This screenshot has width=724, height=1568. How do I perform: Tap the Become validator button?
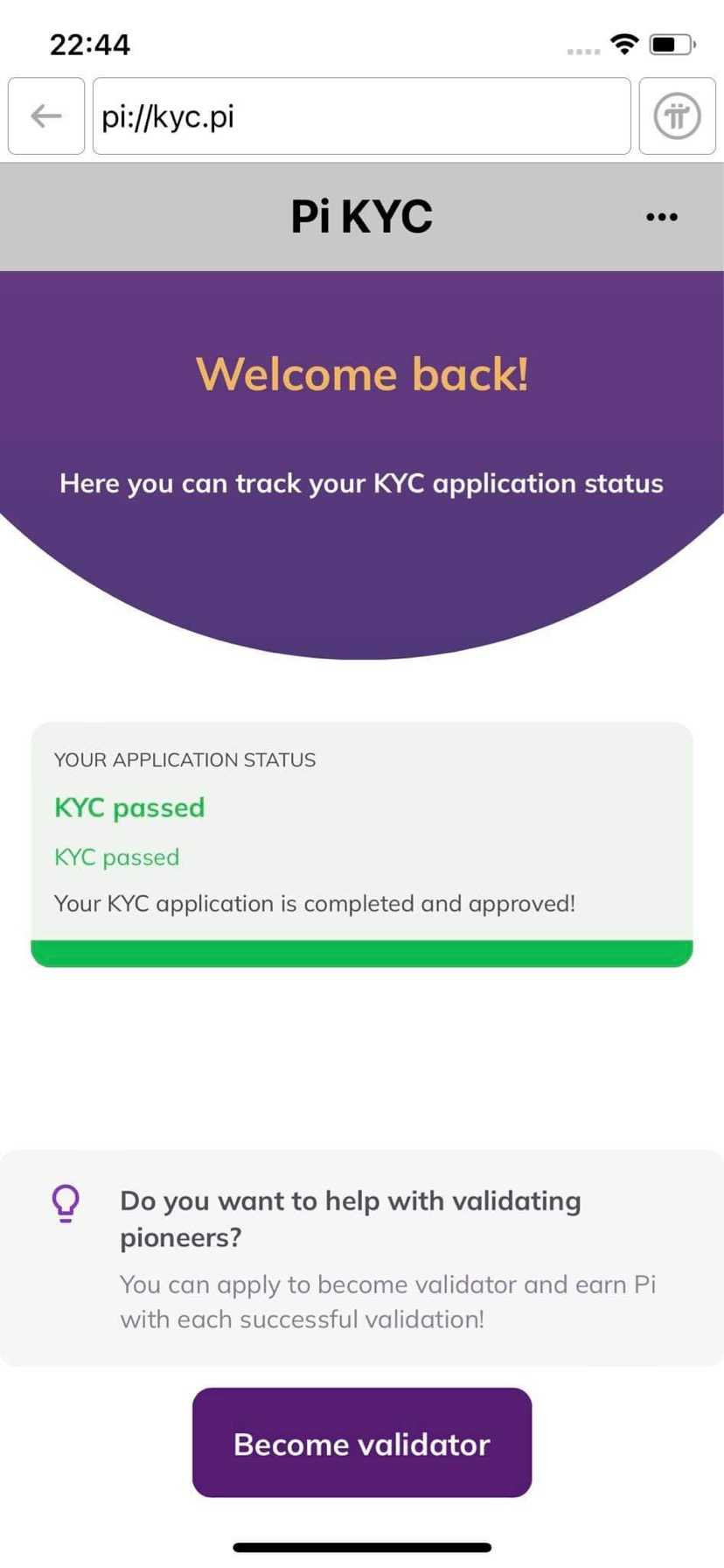361,1443
